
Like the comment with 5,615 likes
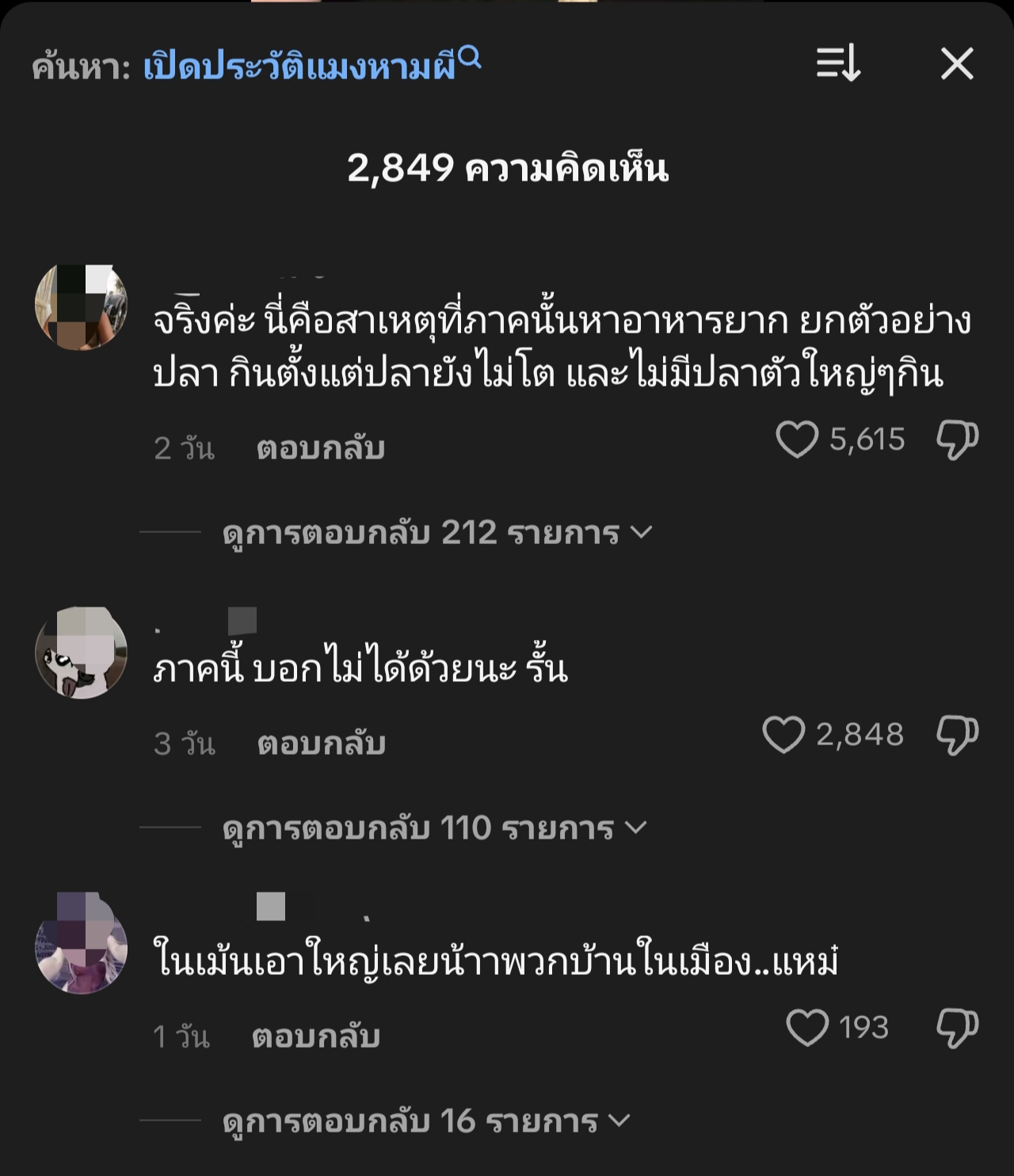click(x=796, y=440)
